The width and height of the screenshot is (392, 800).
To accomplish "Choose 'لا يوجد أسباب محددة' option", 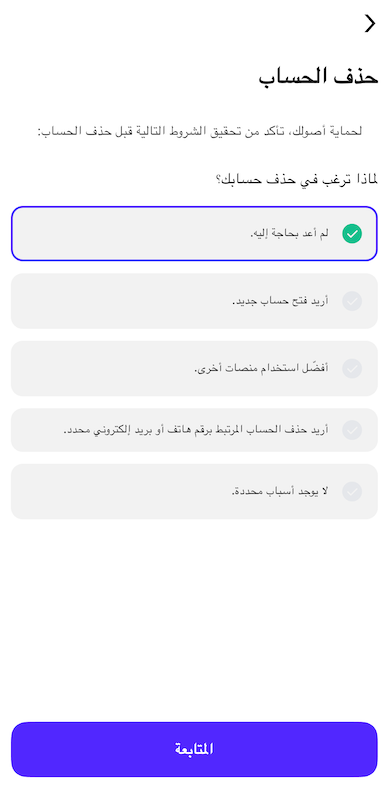I will pos(194,492).
